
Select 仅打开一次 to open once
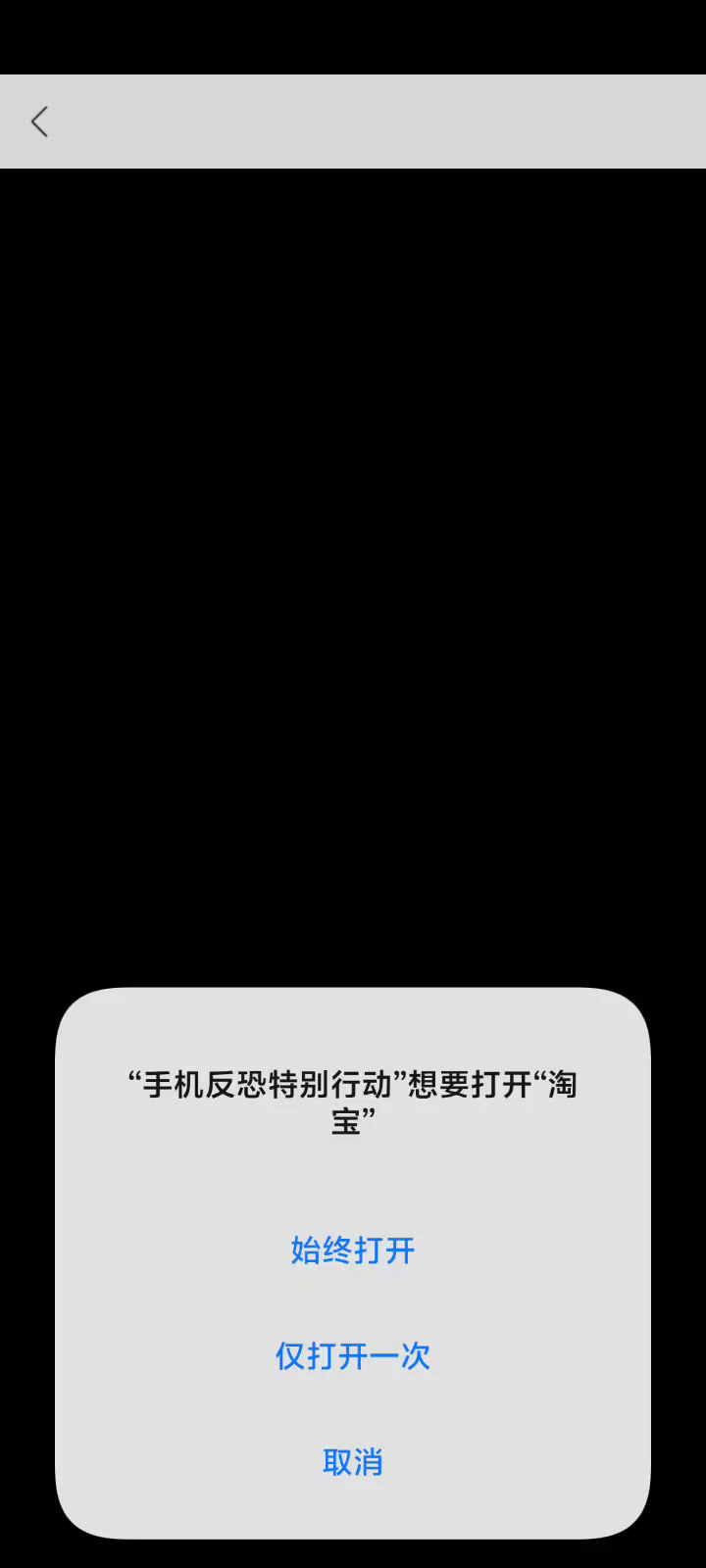tap(353, 1356)
